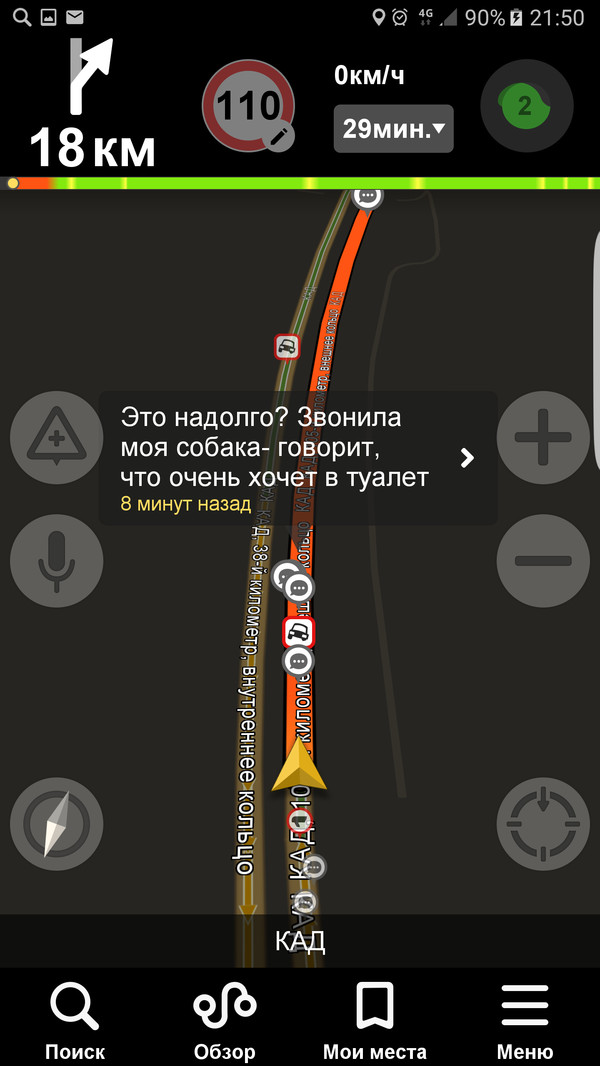The height and width of the screenshot is (1066, 600).
Task: Open the Меню tab
Action: 525,1019
